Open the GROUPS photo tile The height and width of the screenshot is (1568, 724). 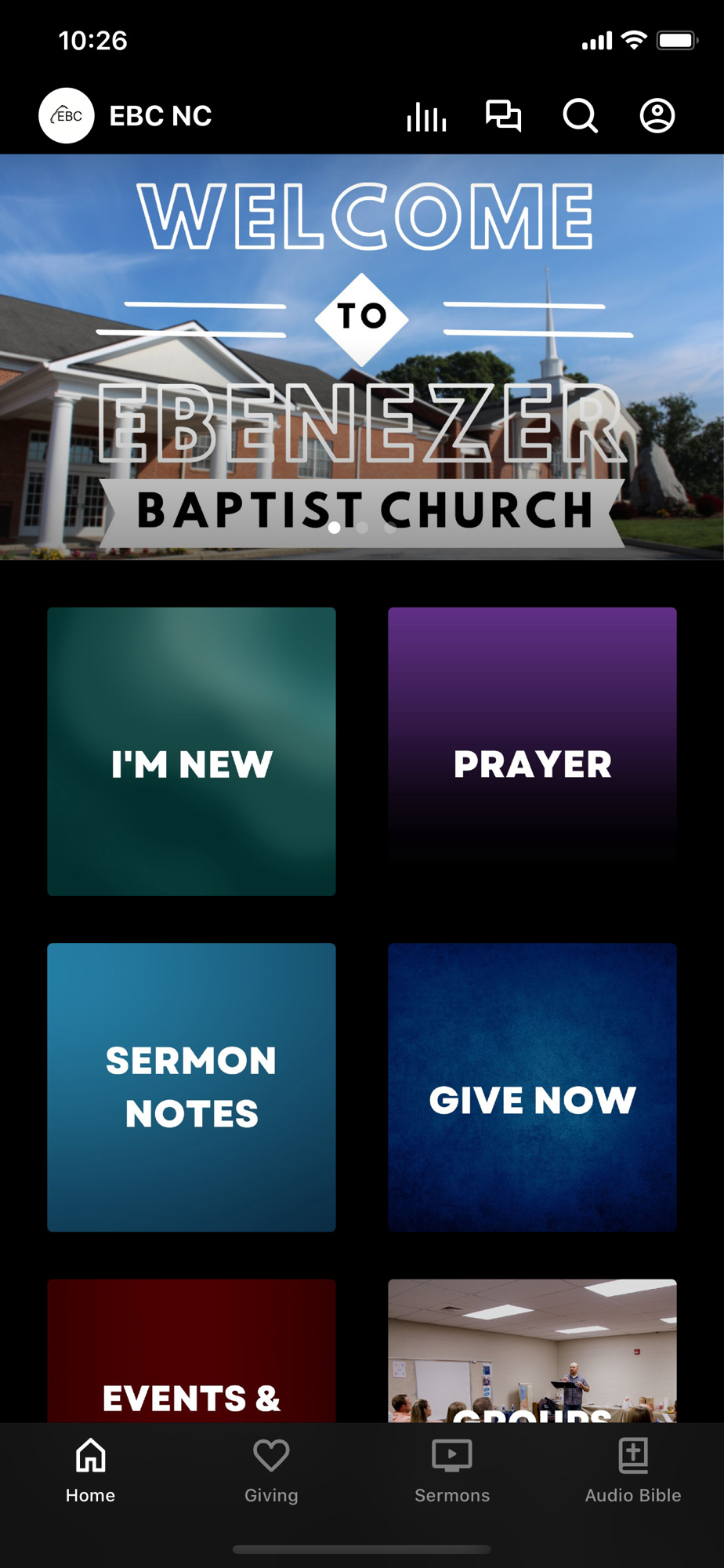point(532,1352)
